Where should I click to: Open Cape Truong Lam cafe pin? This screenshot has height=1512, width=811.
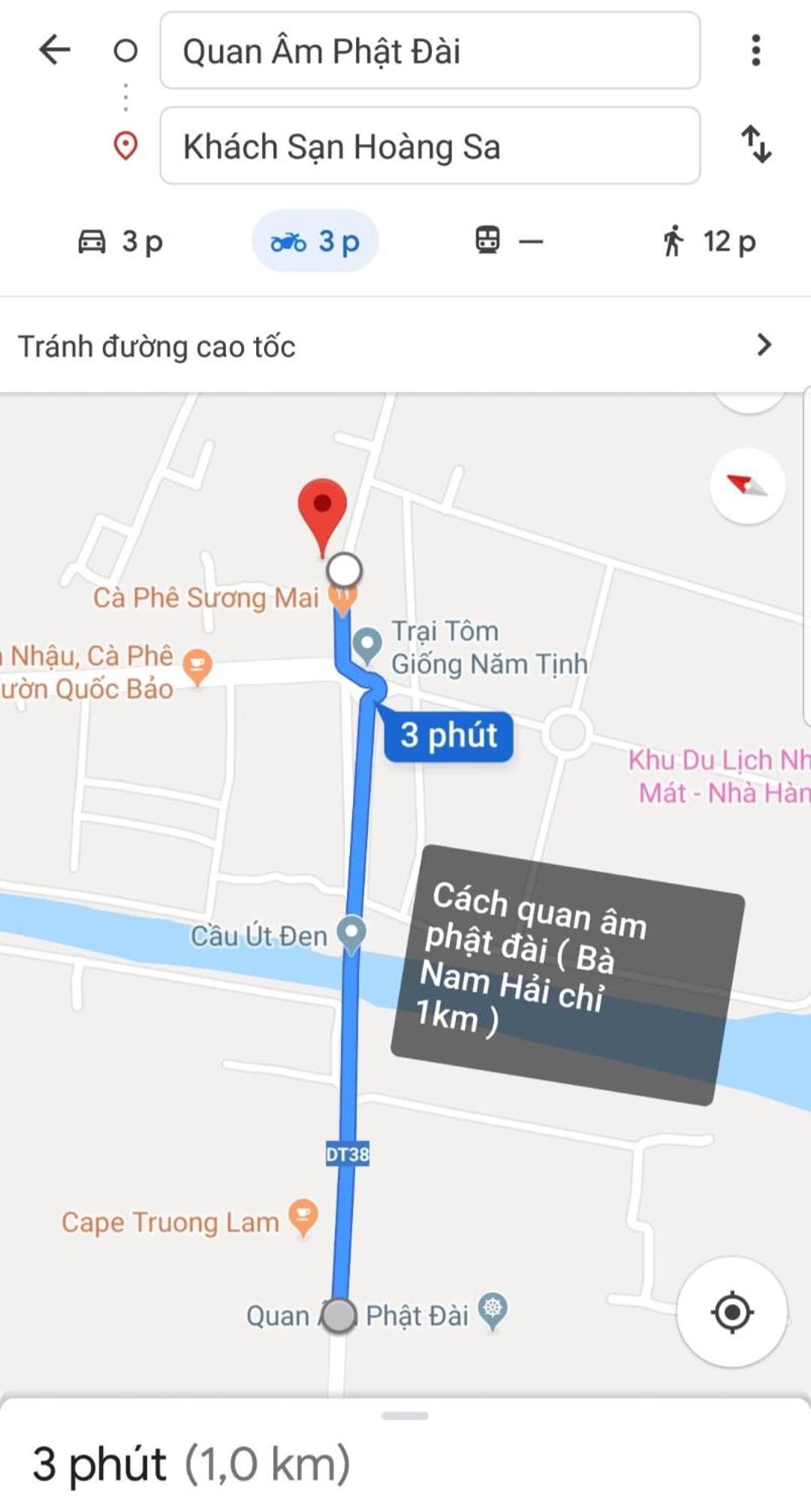[303, 1217]
